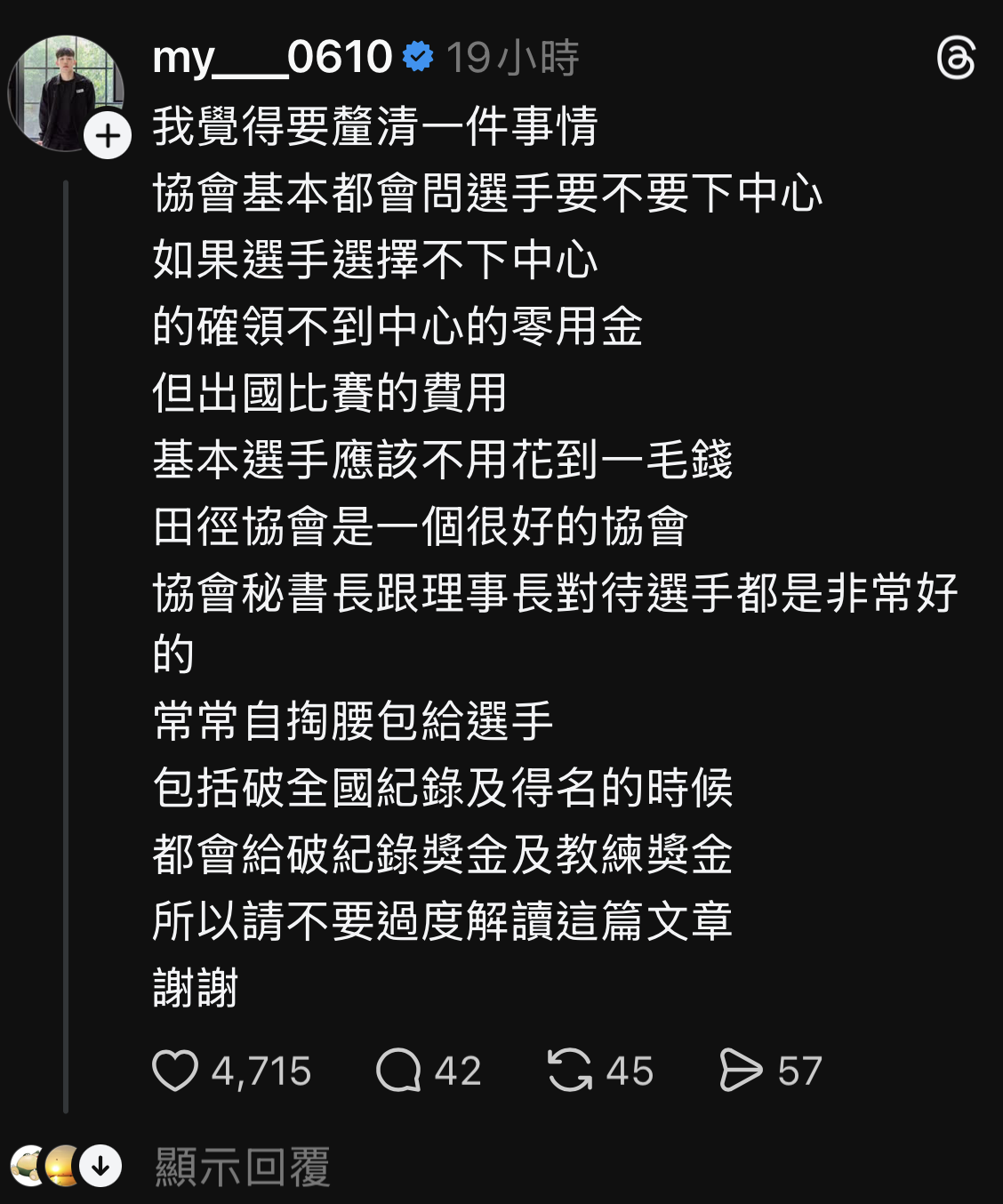Show replies with 顯示回覆
The width and height of the screenshot is (1003, 1204).
(242, 1167)
